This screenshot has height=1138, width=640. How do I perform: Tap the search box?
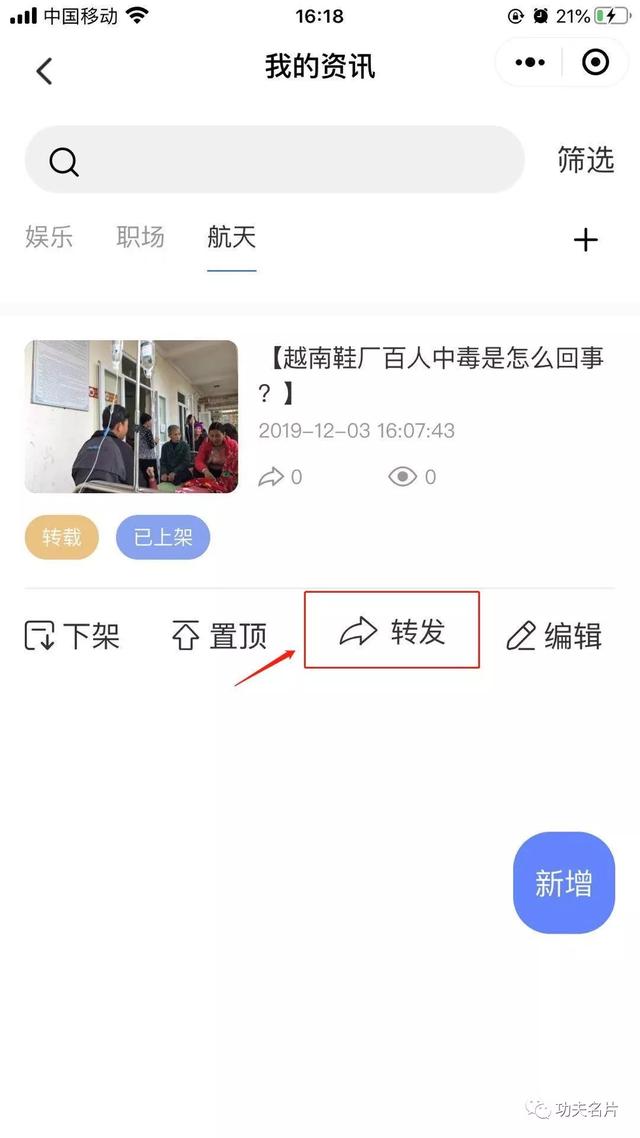tap(274, 160)
